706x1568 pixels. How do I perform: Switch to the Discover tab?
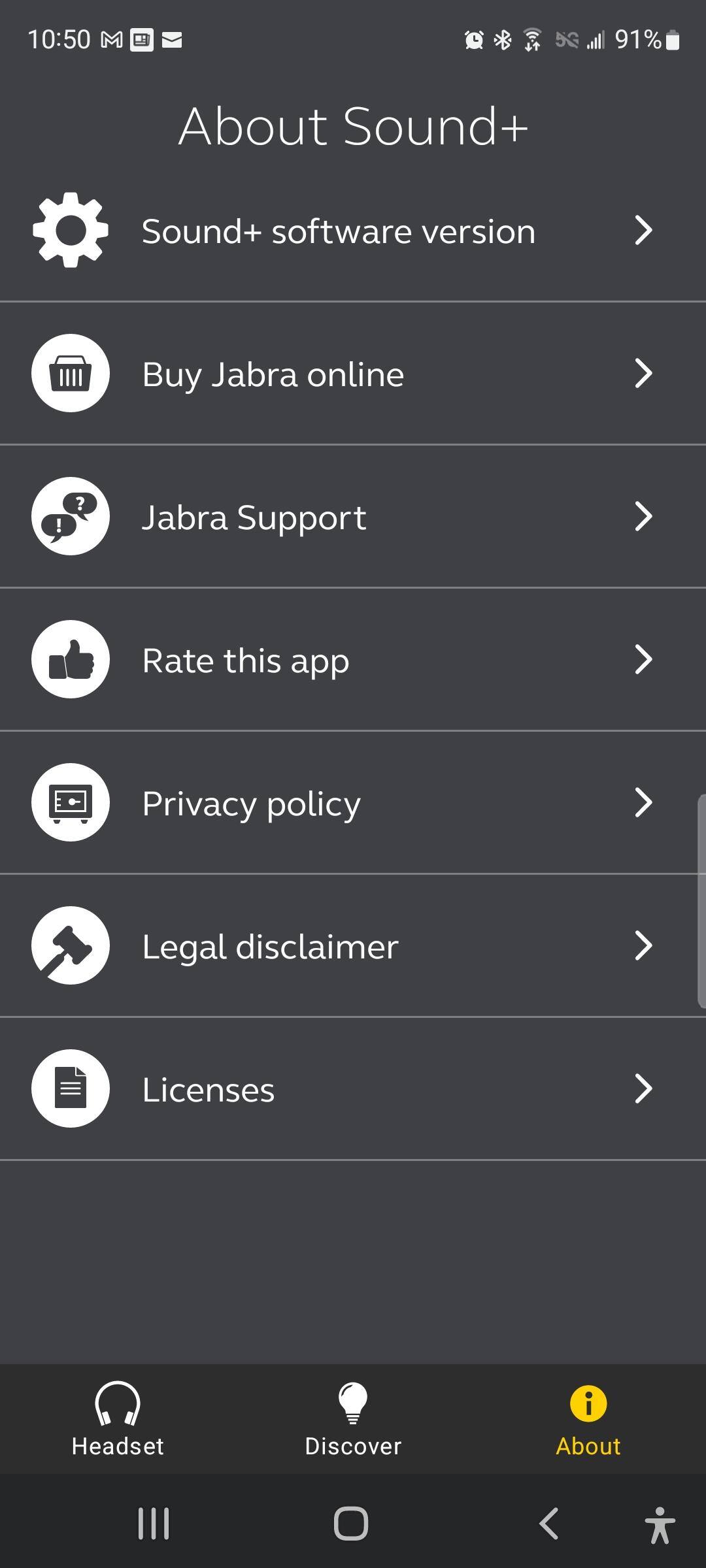point(353,1419)
